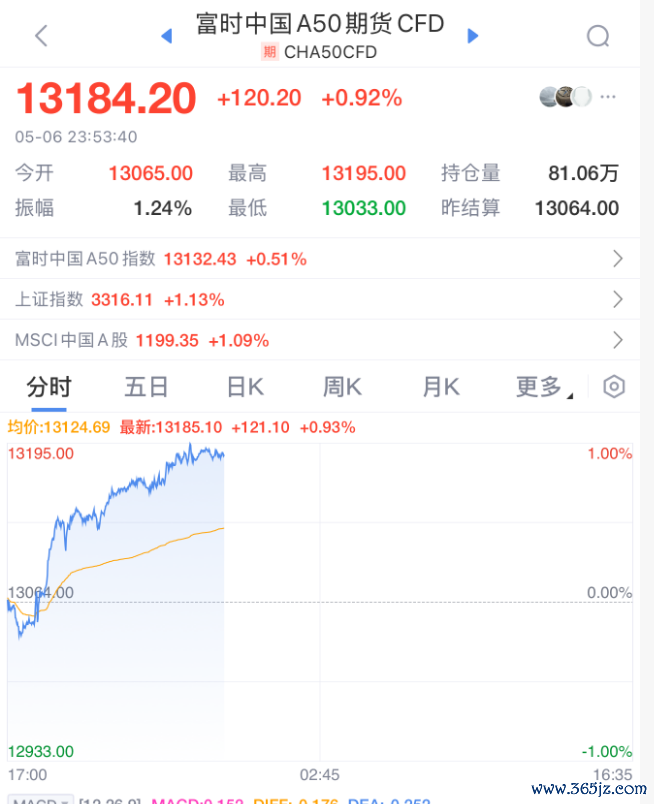654x804 pixels.
Task: Open 富时中国A50指数 row
Action: [x=320, y=259]
